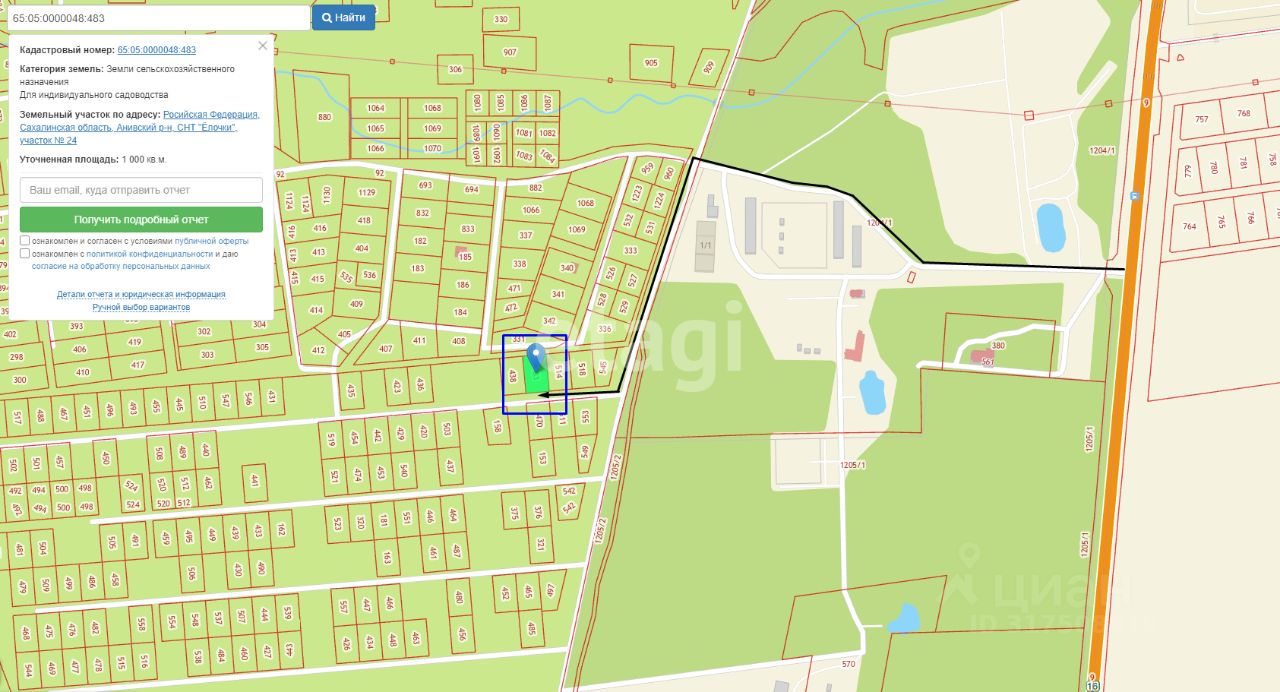Screen dimensions: 1280x692
Task: Click the Найти search button
Action: pyautogui.click(x=343, y=18)
